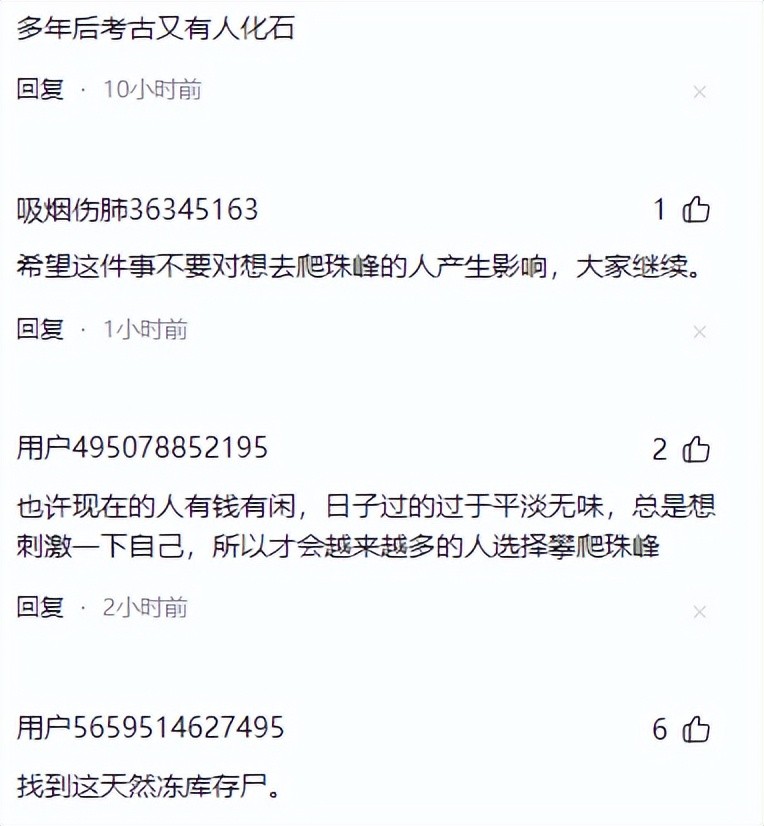Viewport: 764px width, 826px height.
Task: View the profile of 用户495078852195
Action: [142, 448]
